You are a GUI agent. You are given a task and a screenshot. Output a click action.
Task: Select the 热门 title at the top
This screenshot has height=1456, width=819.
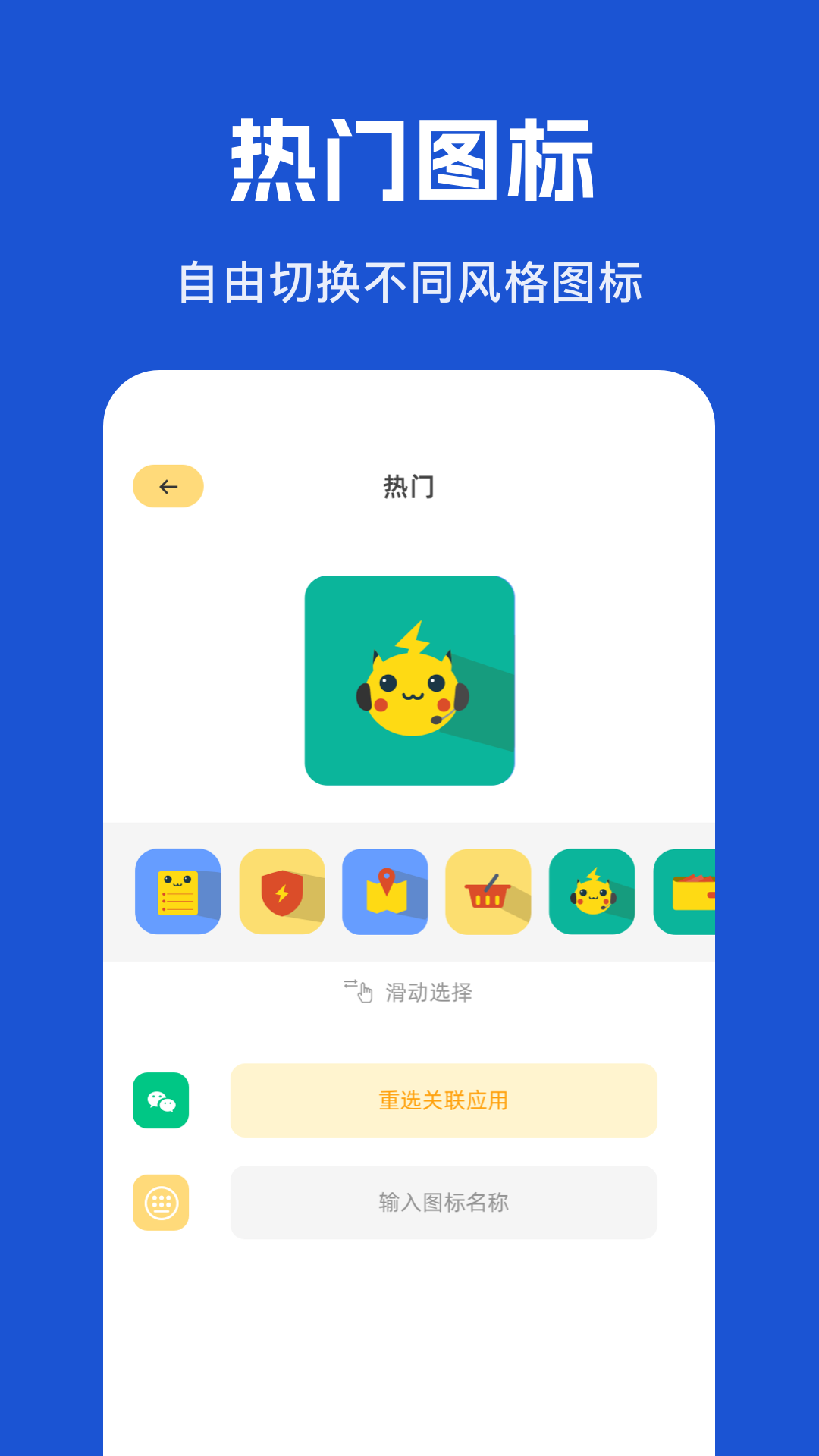(409, 487)
